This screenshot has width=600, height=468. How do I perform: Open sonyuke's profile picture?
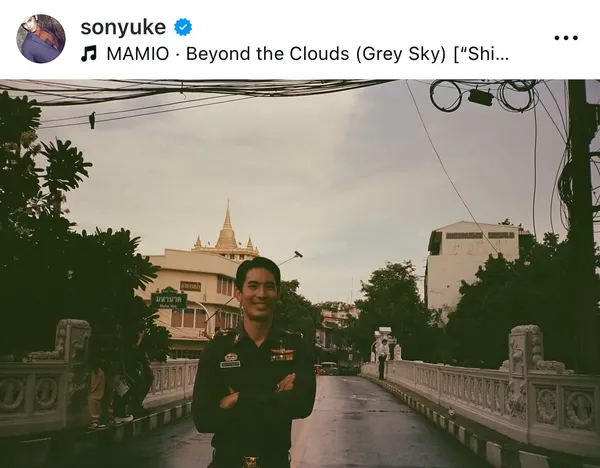tap(41, 39)
